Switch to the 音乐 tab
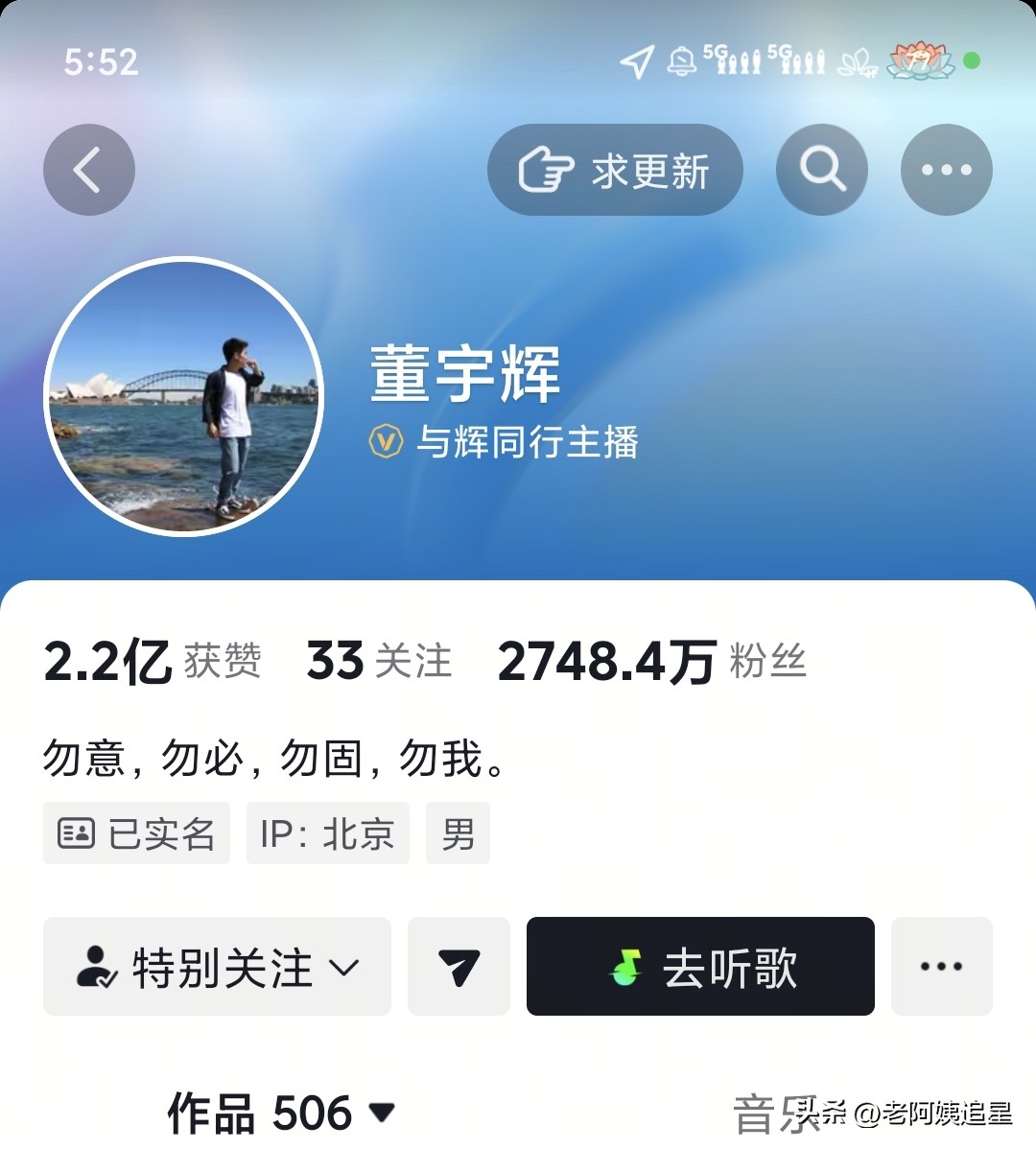This screenshot has width=1036, height=1149. [x=767, y=1114]
